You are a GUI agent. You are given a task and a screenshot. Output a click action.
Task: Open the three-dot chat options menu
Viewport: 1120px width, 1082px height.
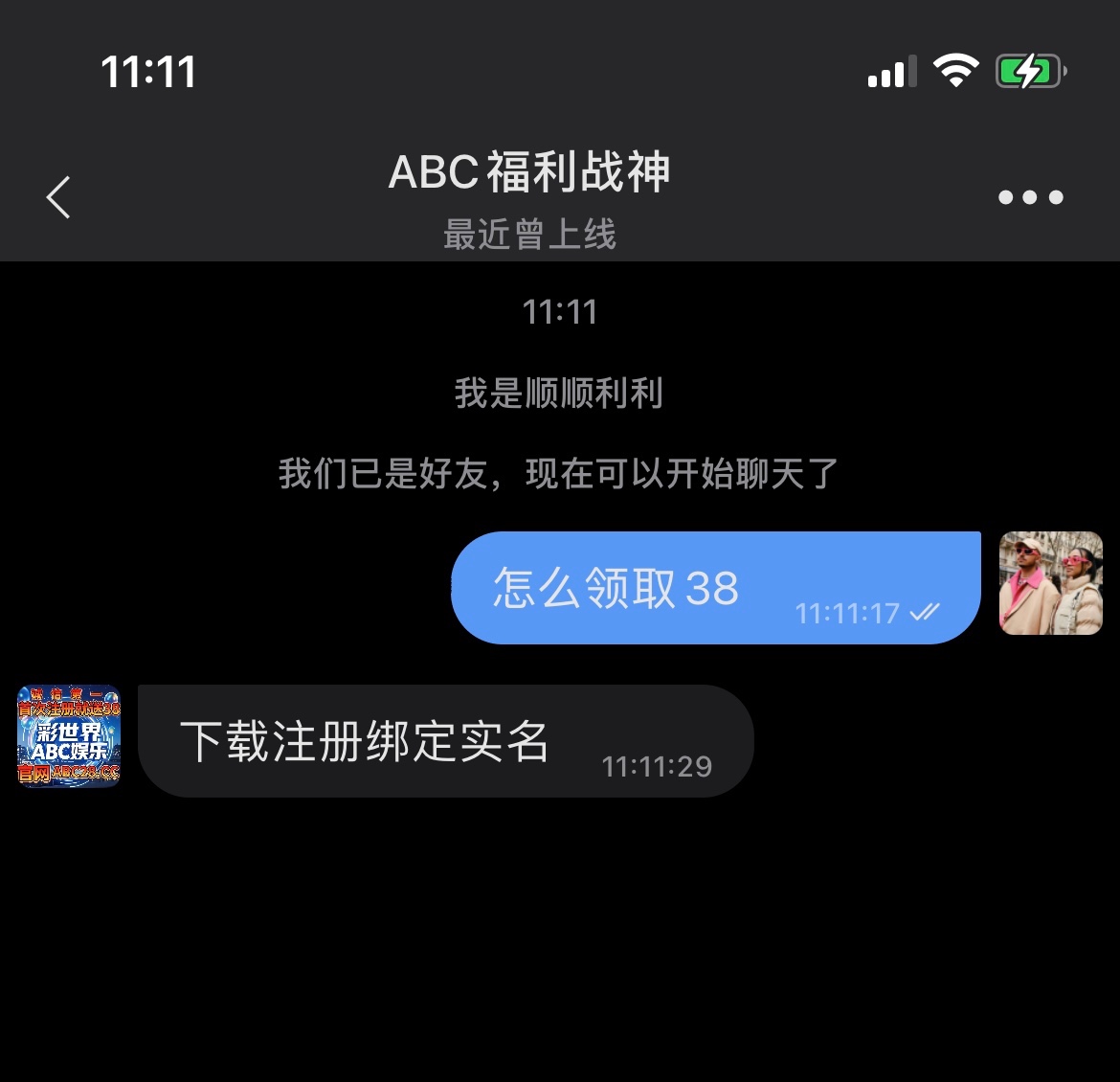[x=1030, y=197]
